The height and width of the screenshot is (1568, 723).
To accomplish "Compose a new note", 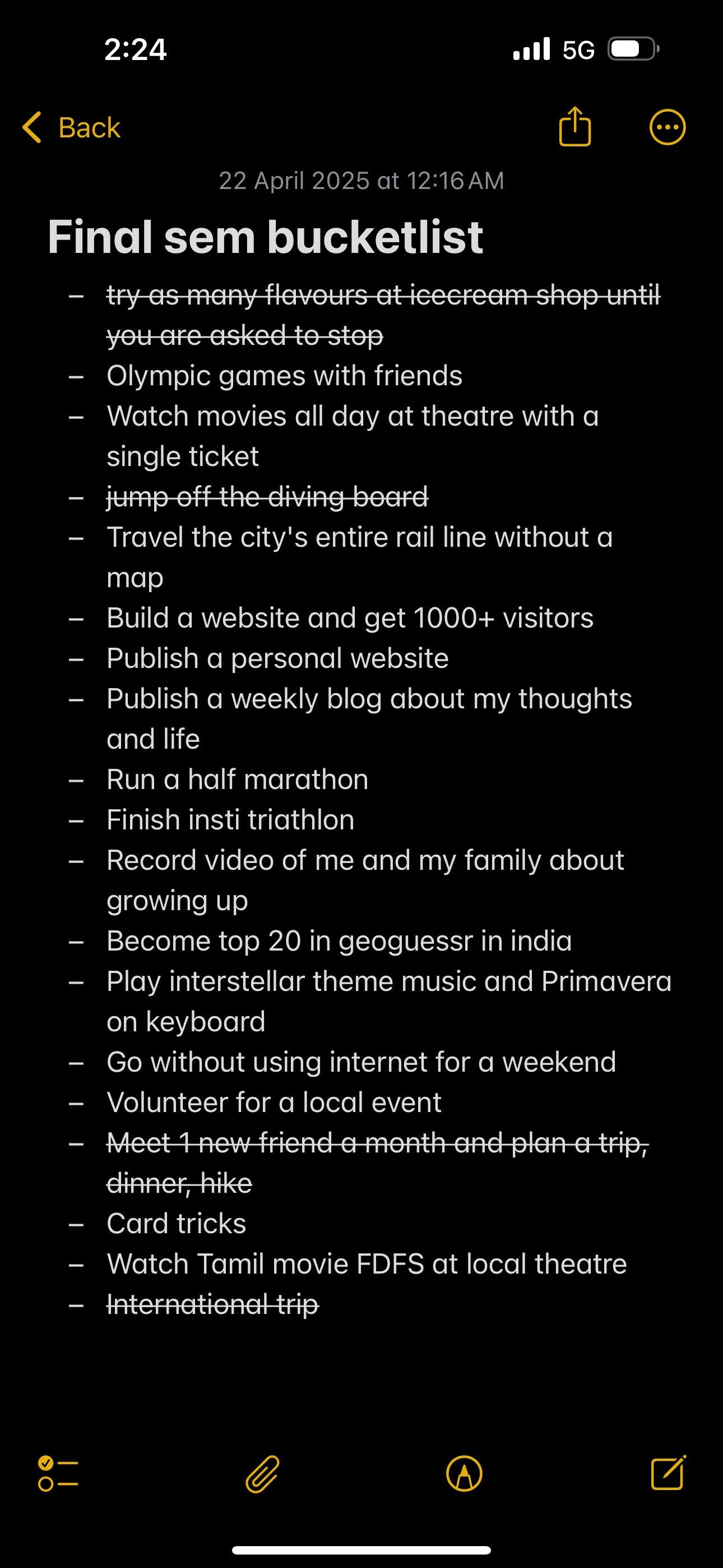I will [x=668, y=1473].
